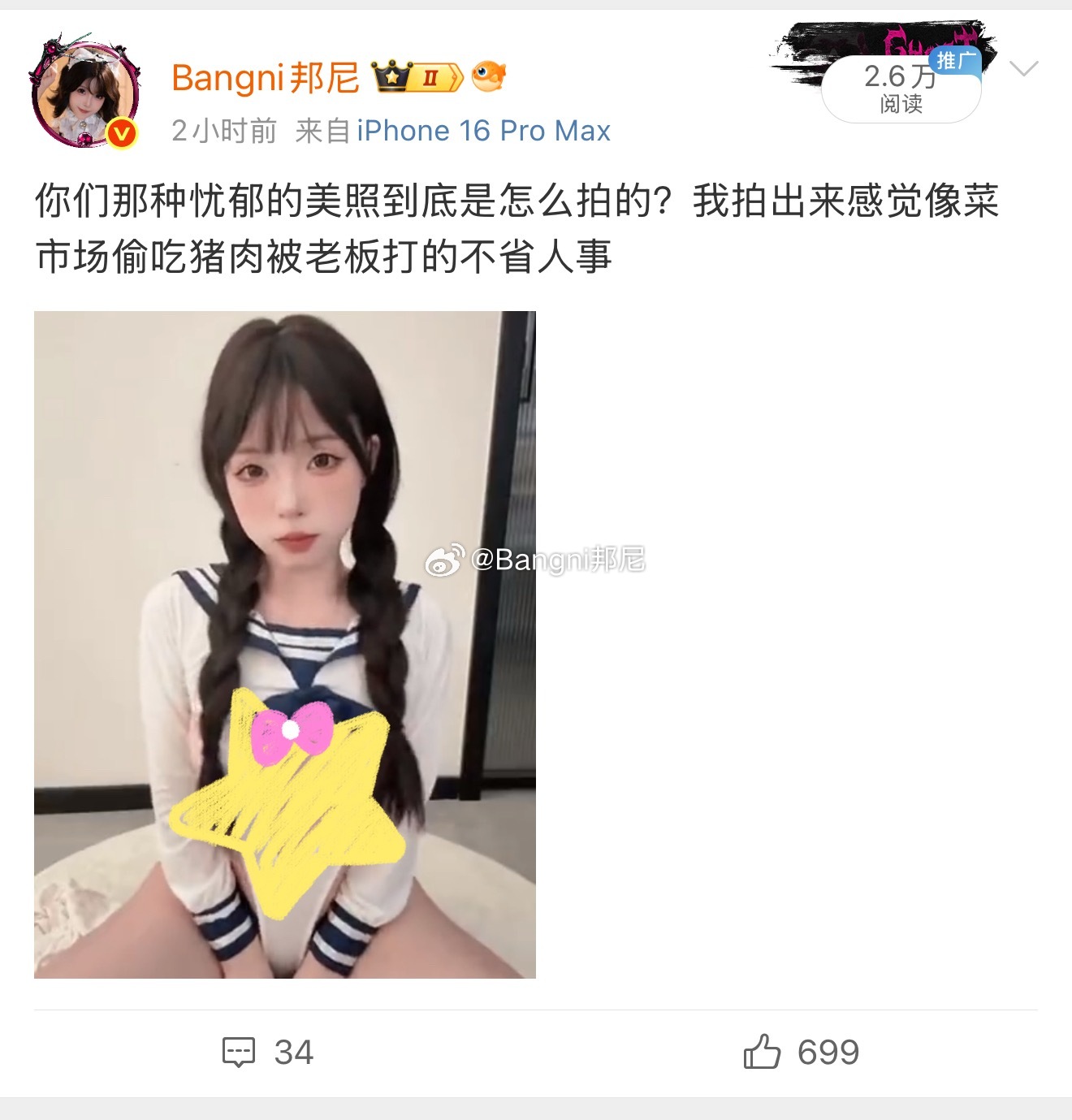Viewport: 1072px width, 1120px height.
Task: Open the post's photo in full view
Action: (x=284, y=644)
